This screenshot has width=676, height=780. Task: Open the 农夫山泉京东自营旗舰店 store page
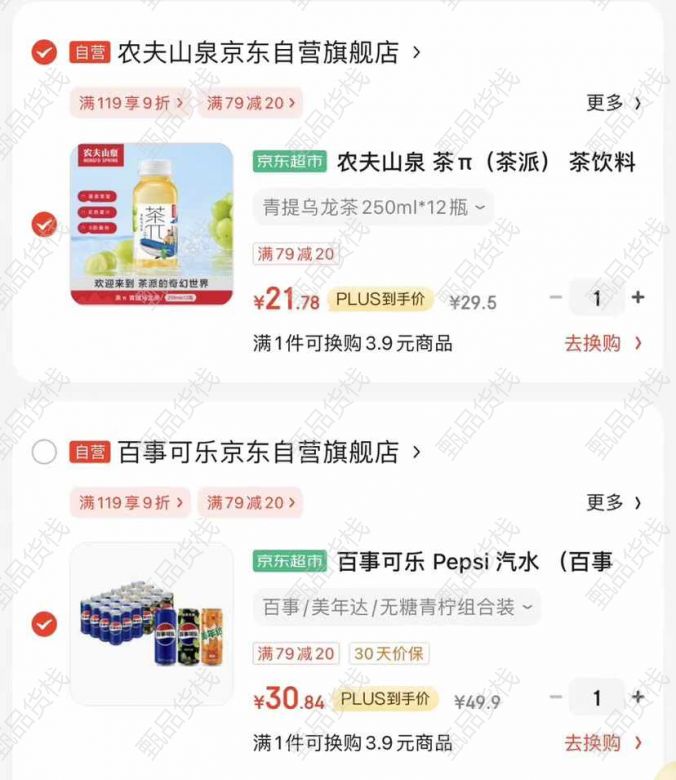coord(258,52)
